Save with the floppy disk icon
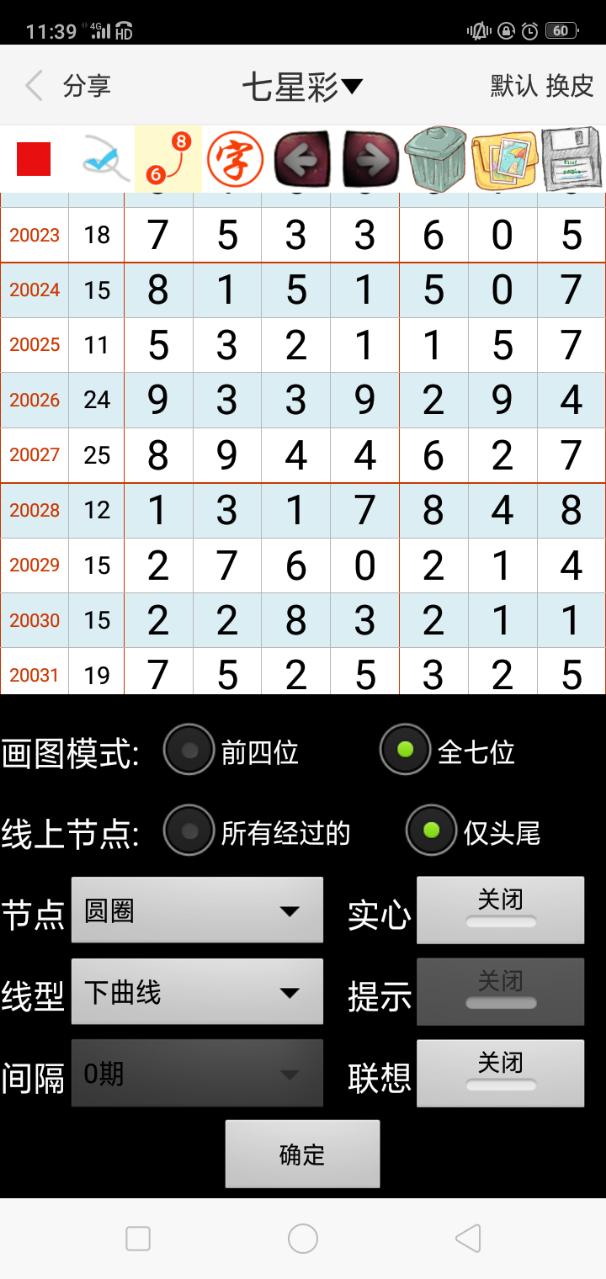 (572, 159)
